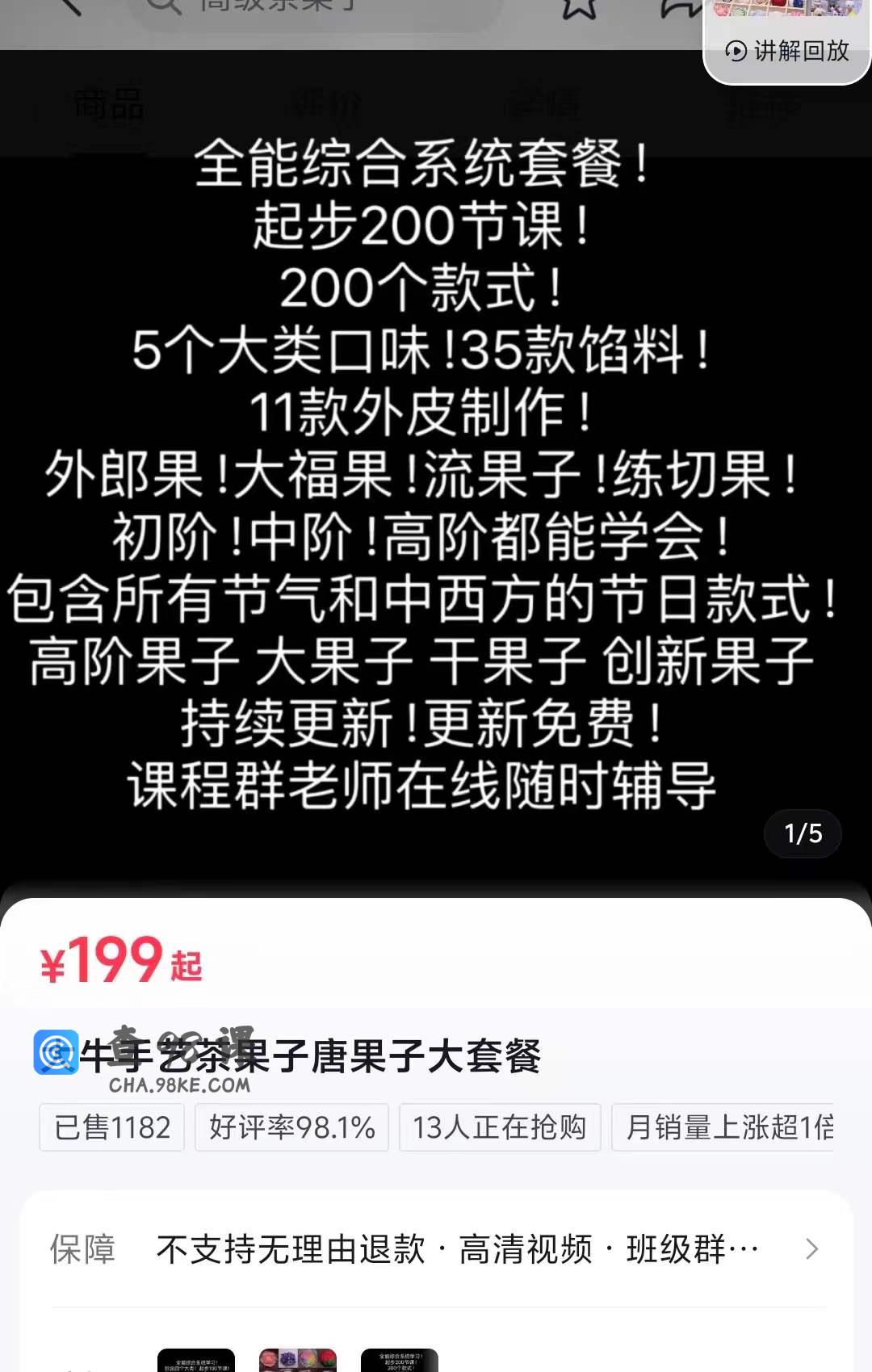This screenshot has height=1372, width=872.
Task: Select the 商品 tab
Action: [109, 105]
